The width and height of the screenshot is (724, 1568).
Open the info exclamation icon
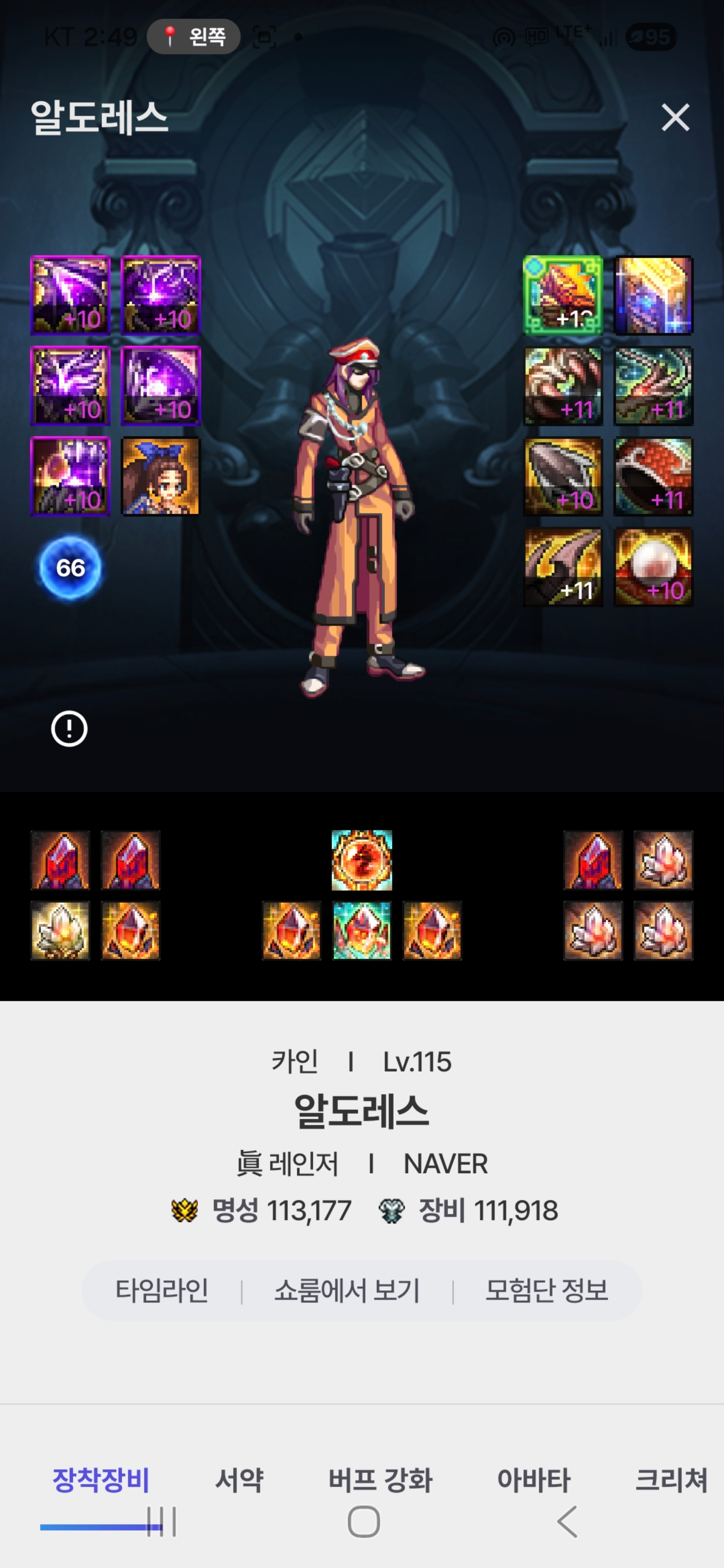pyautogui.click(x=69, y=728)
